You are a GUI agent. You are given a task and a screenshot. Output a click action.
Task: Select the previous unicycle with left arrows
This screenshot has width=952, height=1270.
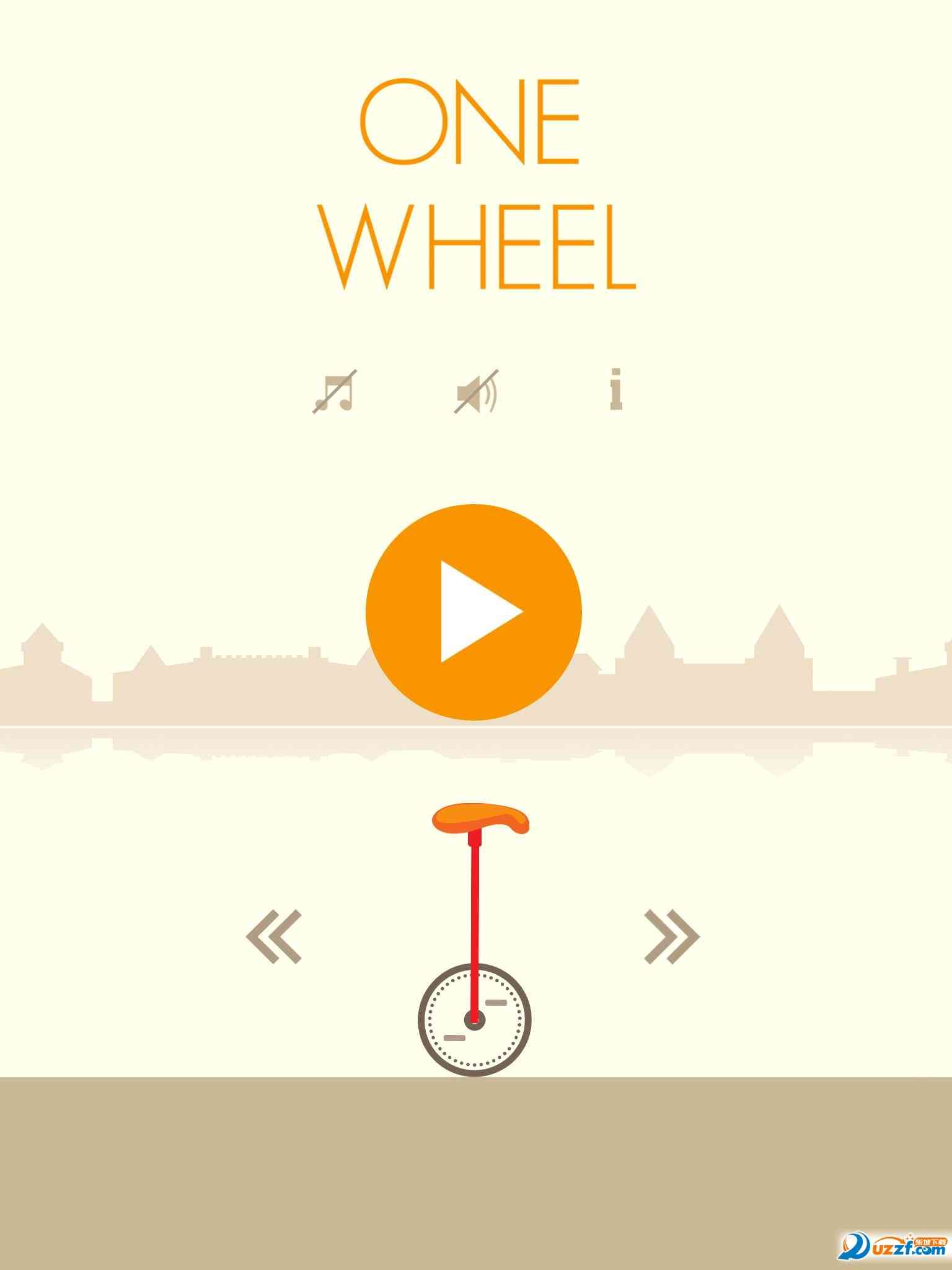(x=274, y=937)
